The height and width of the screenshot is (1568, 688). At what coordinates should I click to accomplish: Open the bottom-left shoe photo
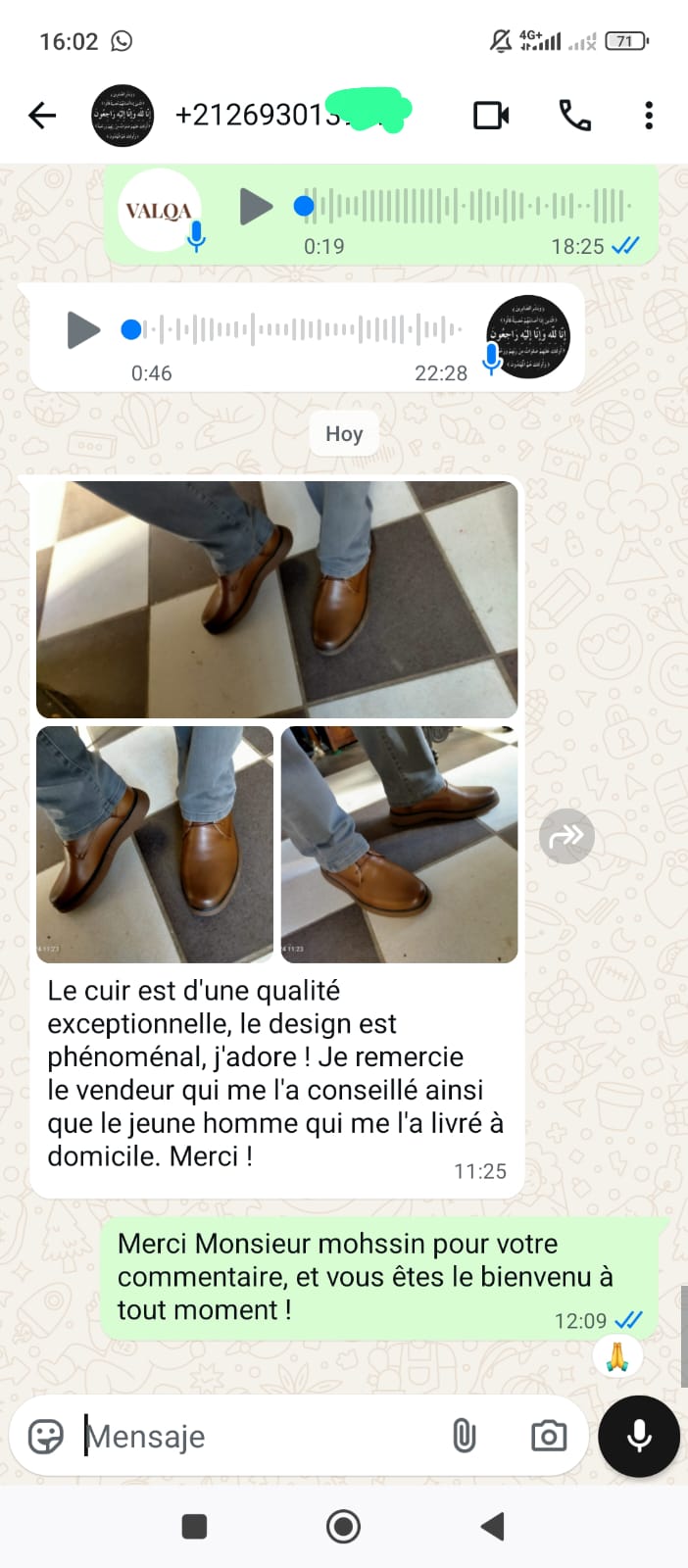tap(155, 844)
